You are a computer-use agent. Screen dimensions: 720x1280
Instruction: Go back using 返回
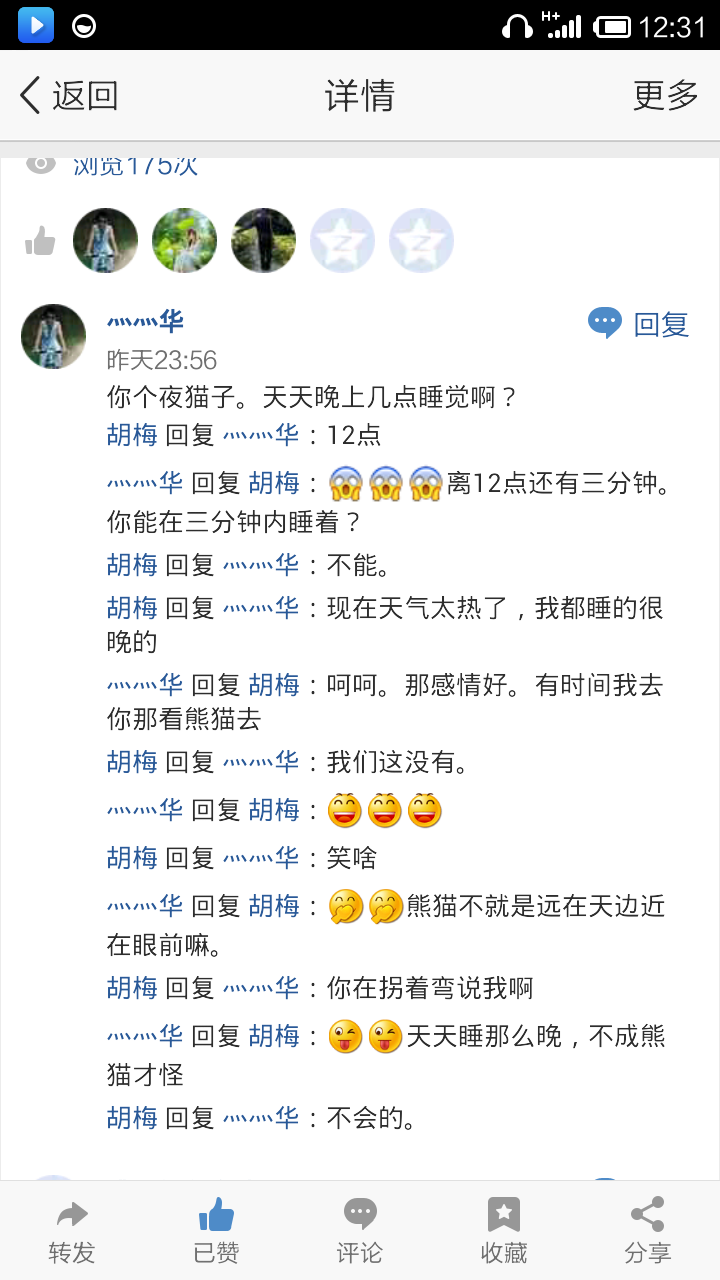point(68,96)
